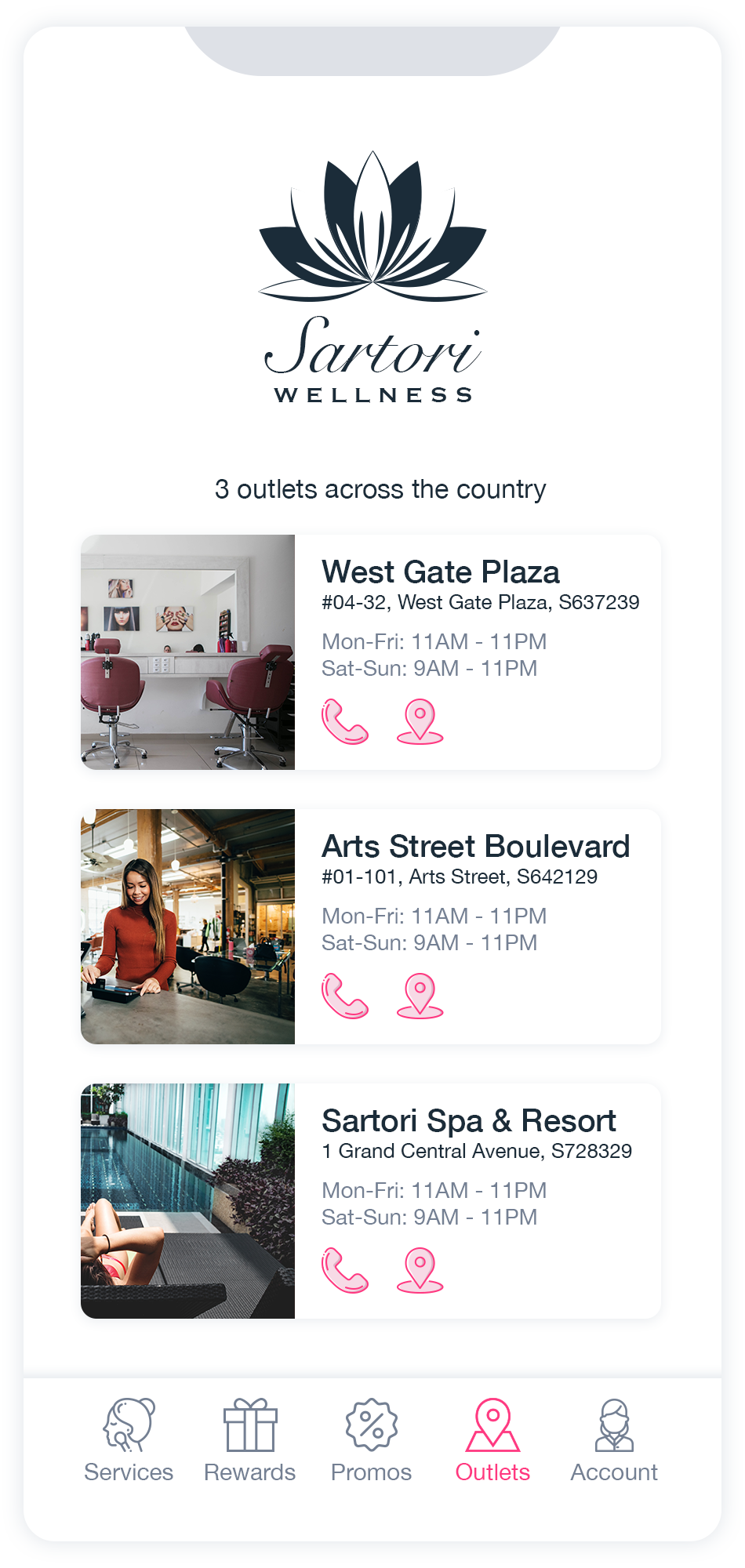Open the Sartori Spa & Resort card
745x1568 pixels.
pos(468,1122)
